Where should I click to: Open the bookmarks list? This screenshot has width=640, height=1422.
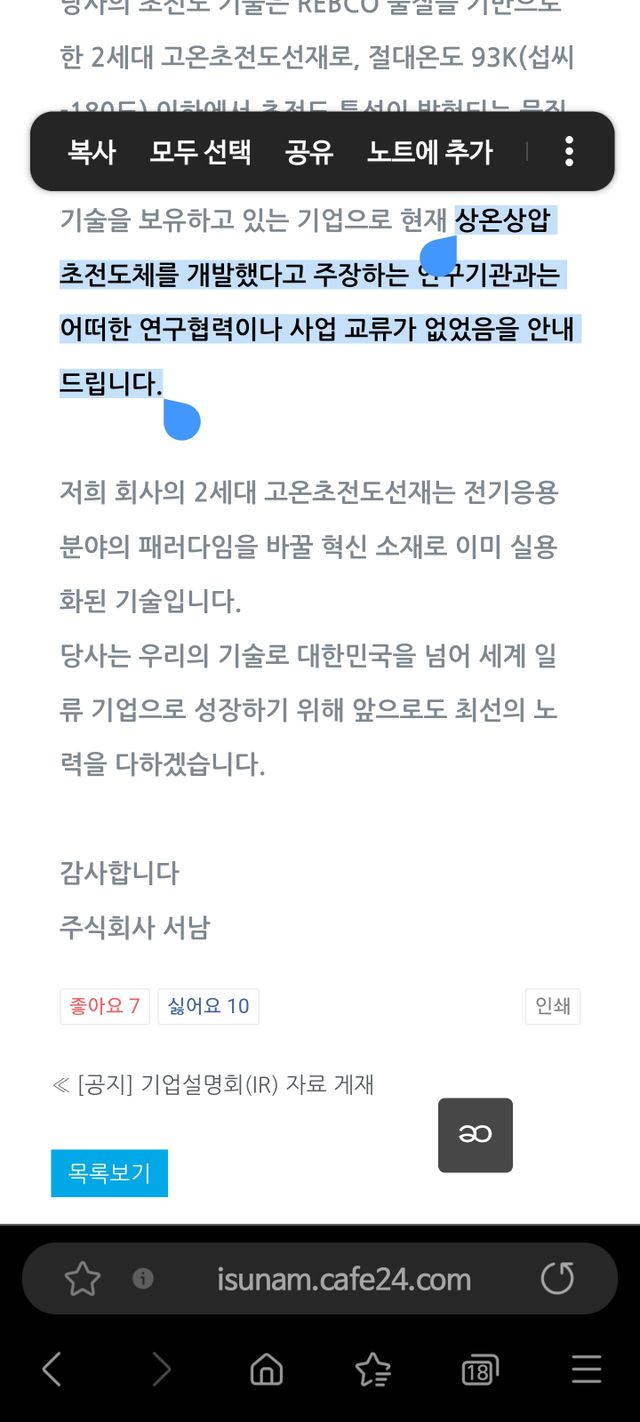[373, 1370]
